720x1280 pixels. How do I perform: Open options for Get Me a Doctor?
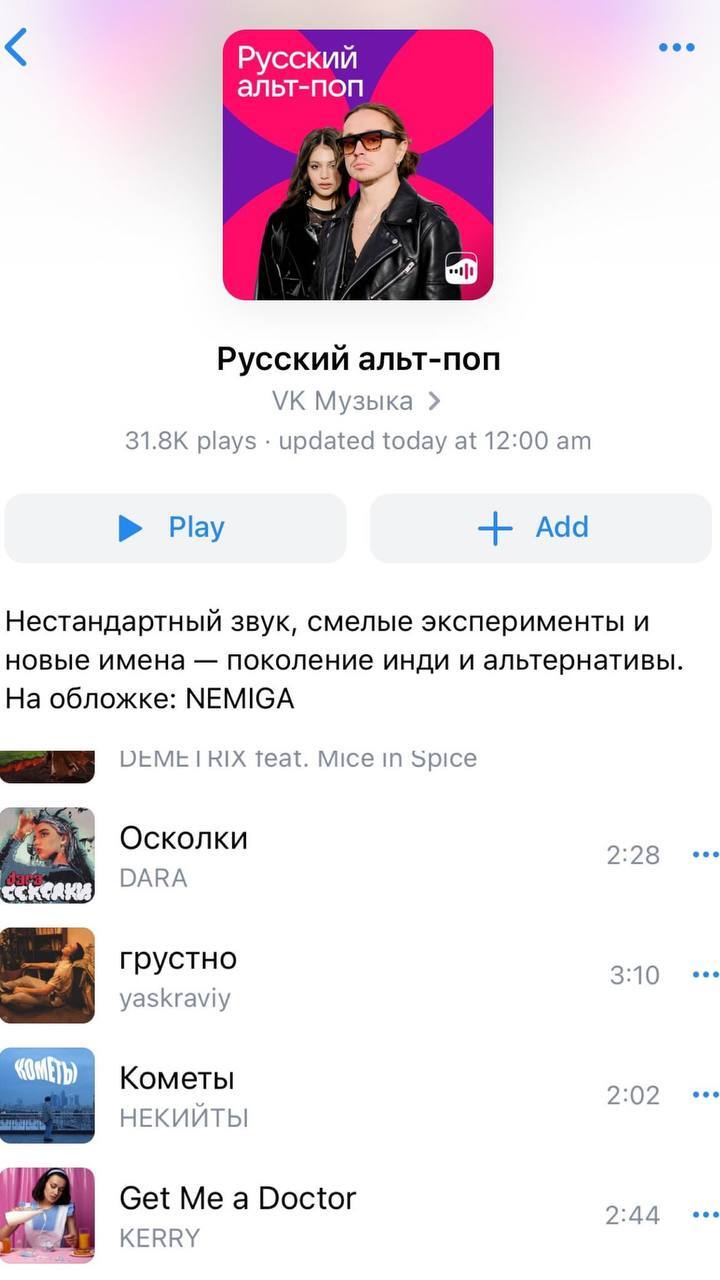coord(705,1215)
